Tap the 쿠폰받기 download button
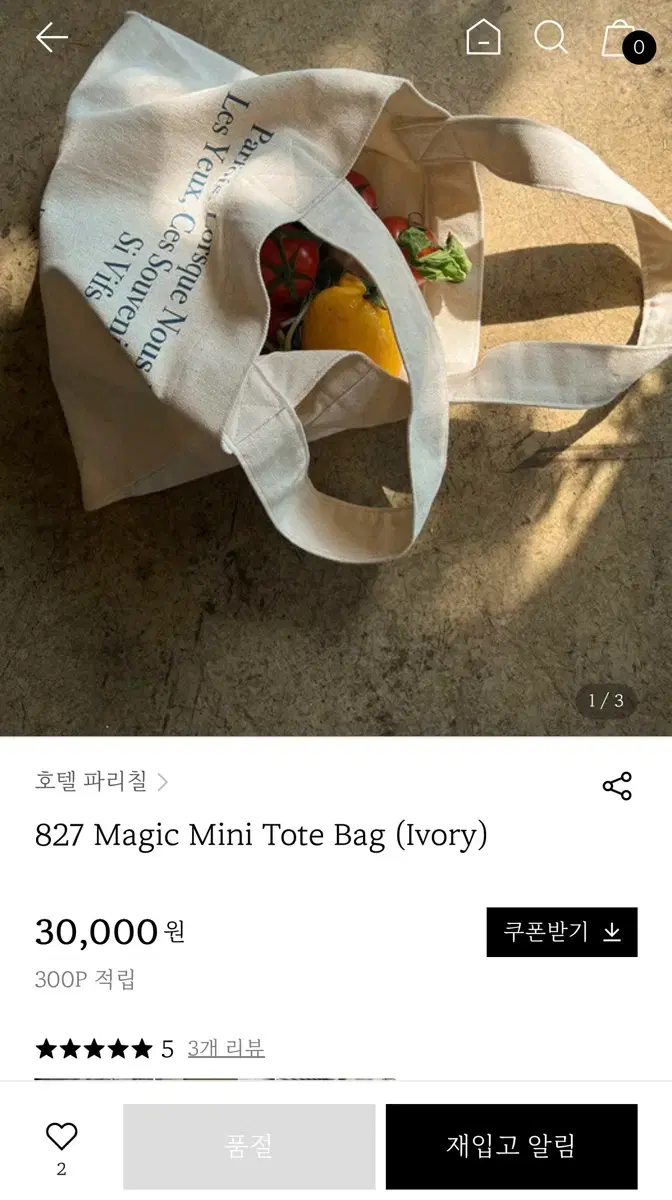Image resolution: width=672 pixels, height=1200 pixels. (x=561, y=932)
